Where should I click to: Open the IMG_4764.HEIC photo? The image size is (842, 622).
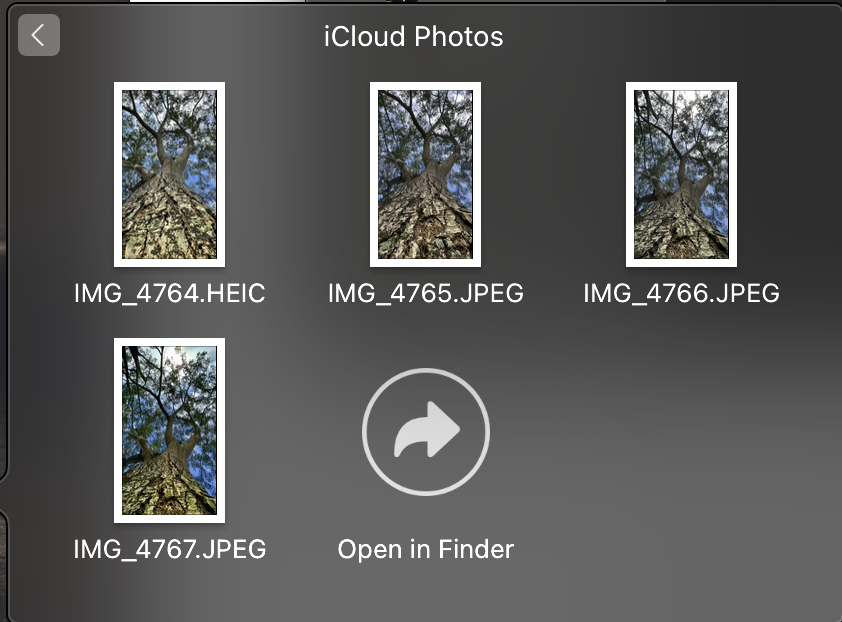click(x=169, y=175)
